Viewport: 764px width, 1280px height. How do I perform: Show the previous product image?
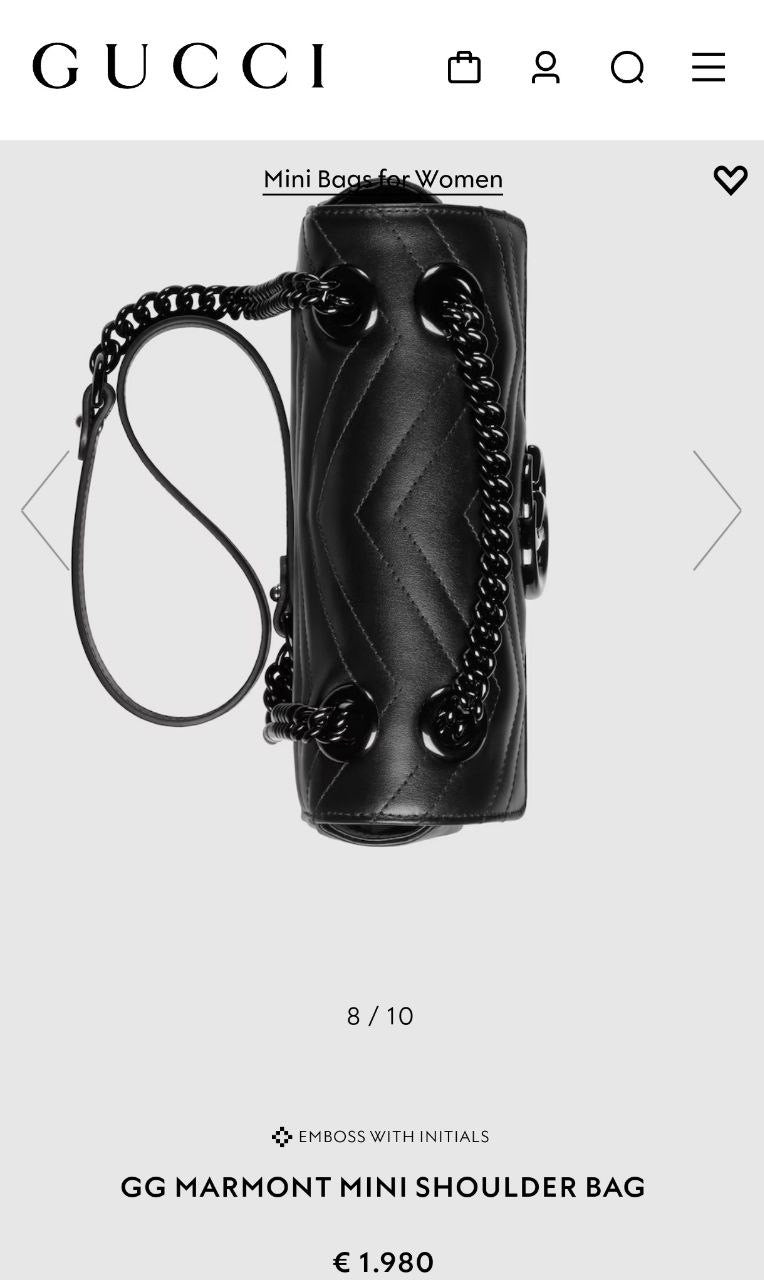point(46,510)
